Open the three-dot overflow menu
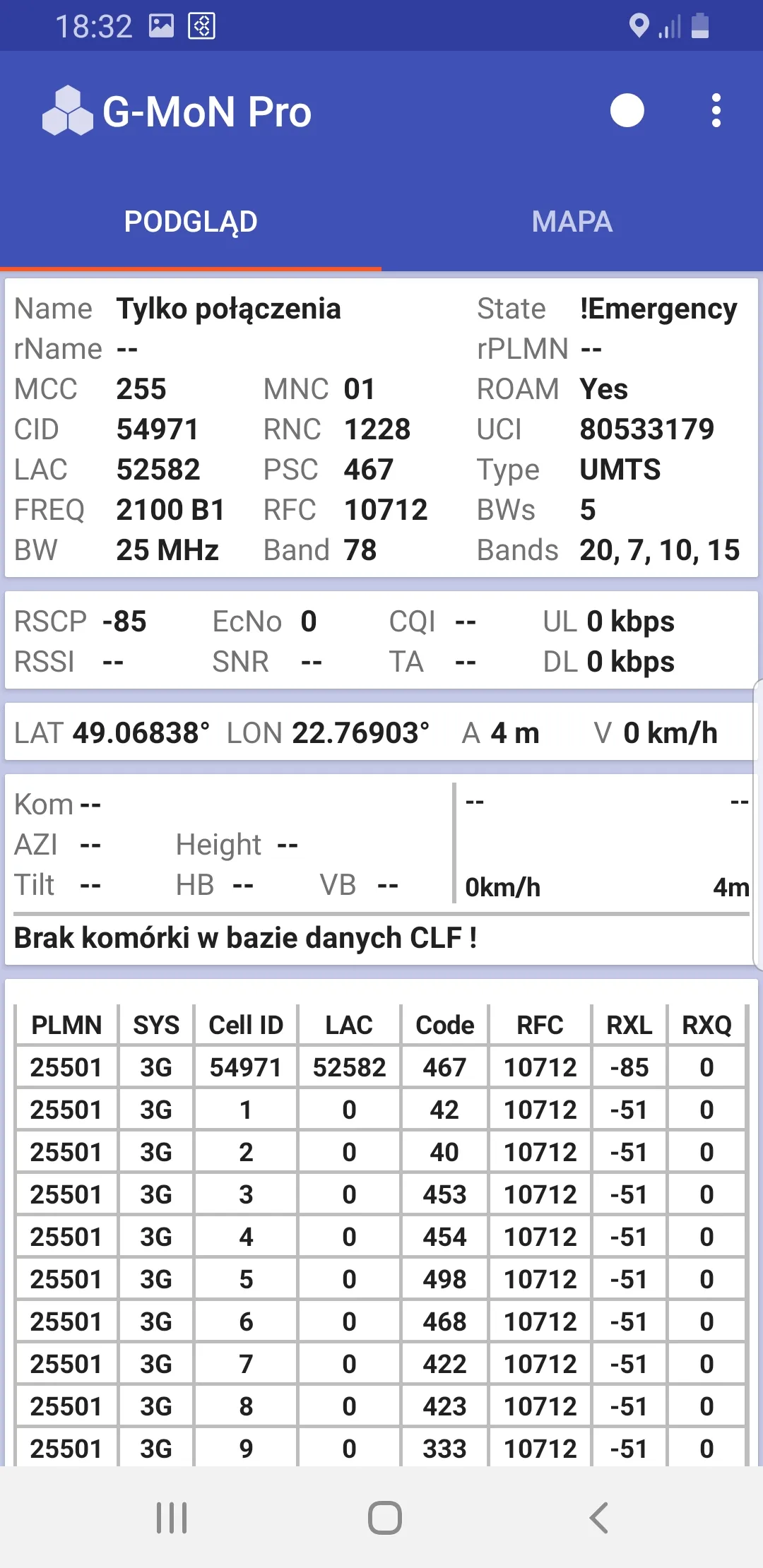The height and width of the screenshot is (1568, 763). tap(716, 111)
